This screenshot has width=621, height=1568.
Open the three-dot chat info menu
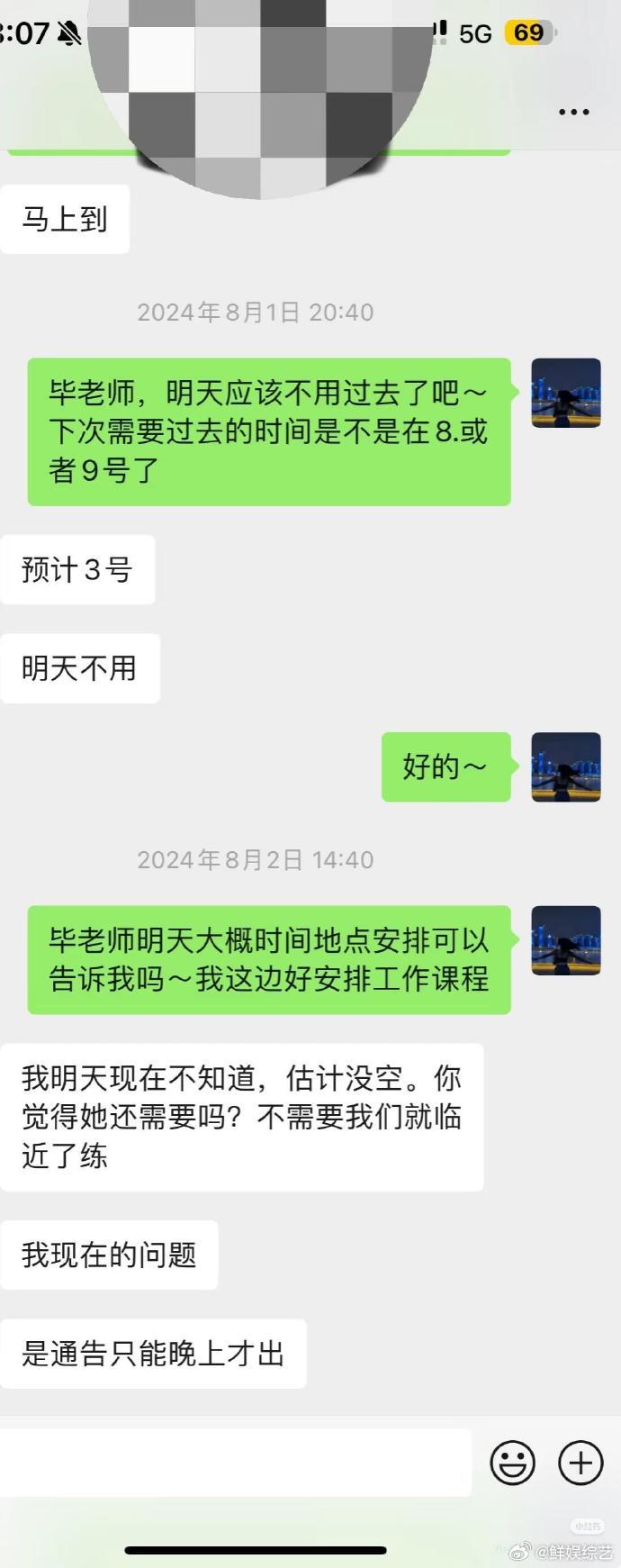(x=573, y=113)
